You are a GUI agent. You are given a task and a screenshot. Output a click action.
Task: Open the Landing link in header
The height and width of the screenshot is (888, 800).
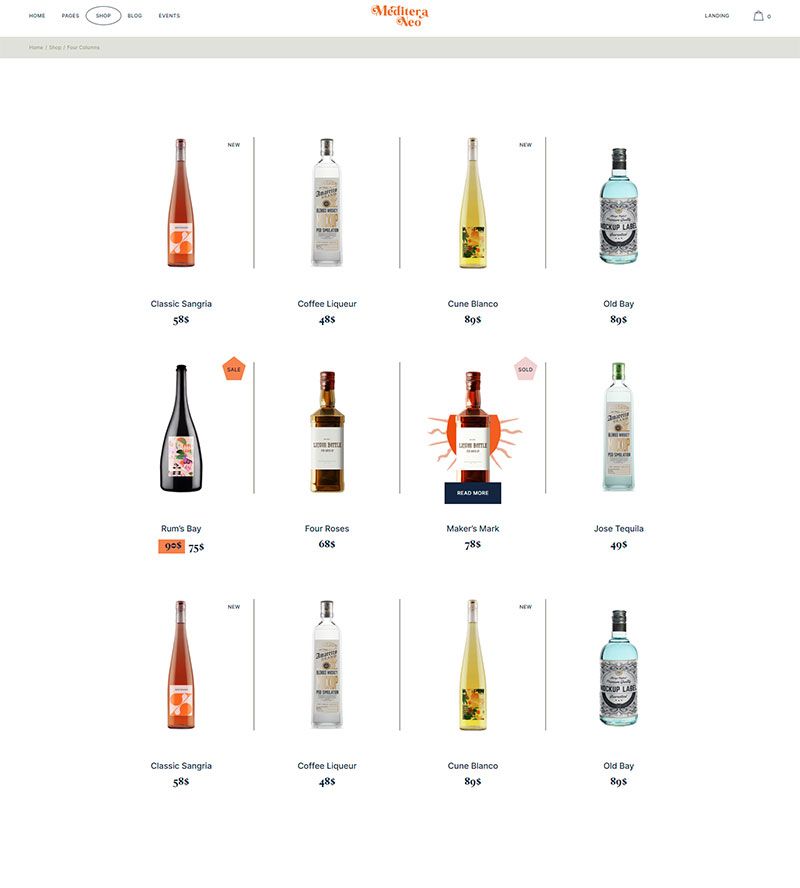click(x=717, y=16)
